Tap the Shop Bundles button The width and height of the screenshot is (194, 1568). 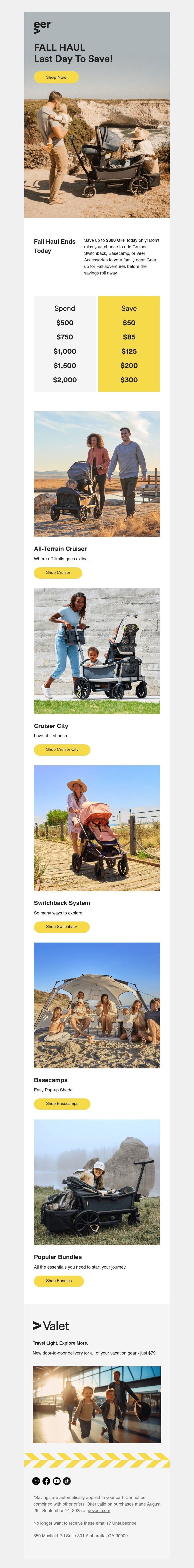pyautogui.click(x=59, y=1281)
